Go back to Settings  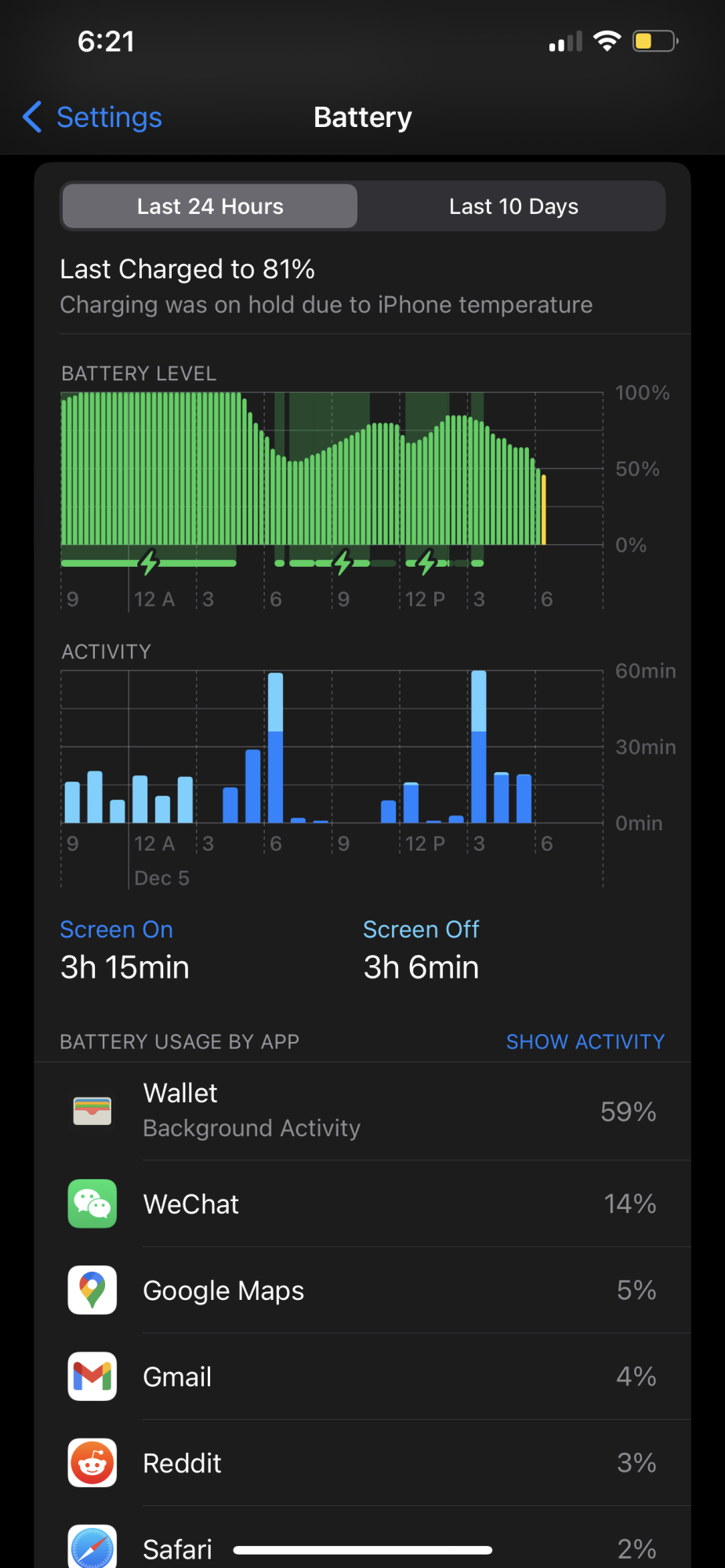[92, 118]
